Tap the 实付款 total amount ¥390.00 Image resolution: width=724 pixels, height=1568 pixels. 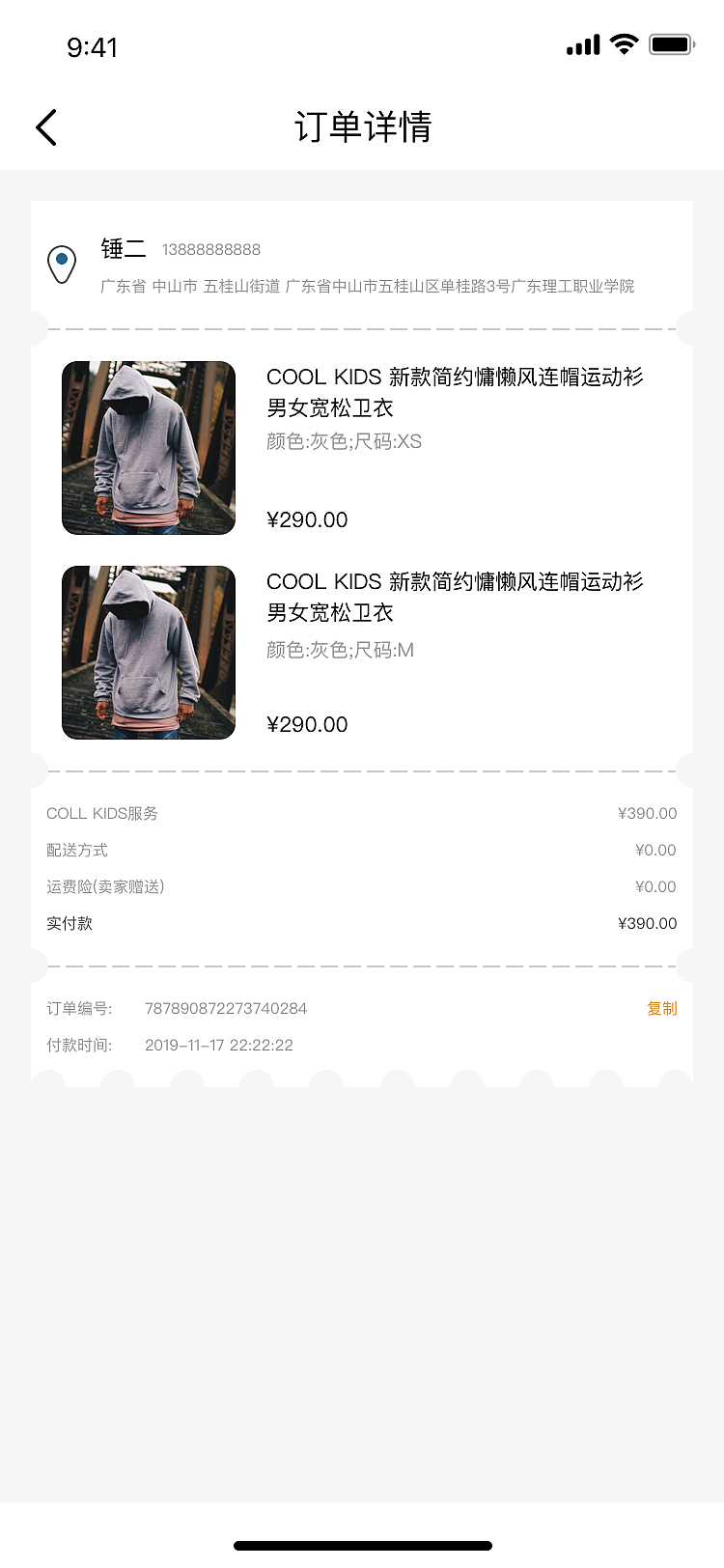tap(648, 923)
